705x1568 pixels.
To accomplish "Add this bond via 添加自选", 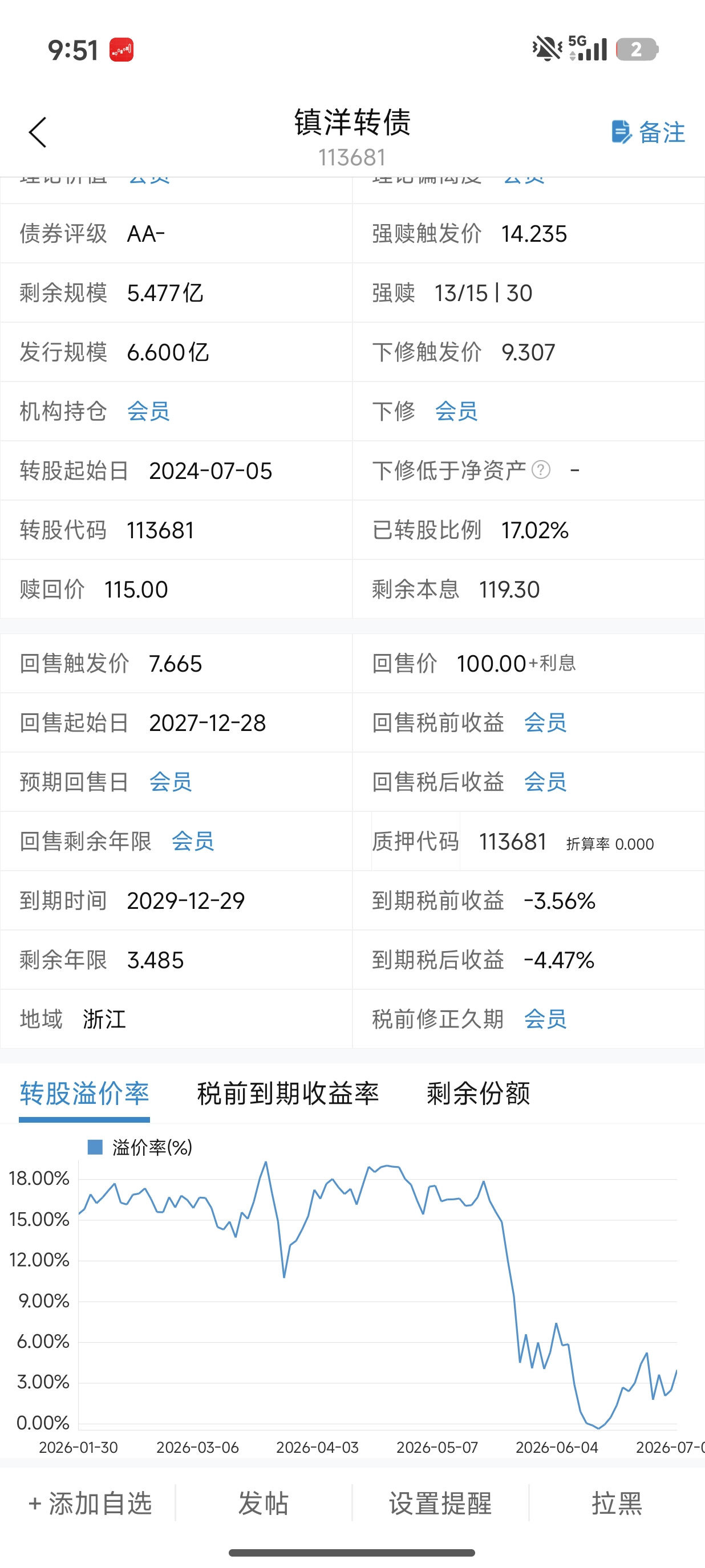I will (x=90, y=1504).
